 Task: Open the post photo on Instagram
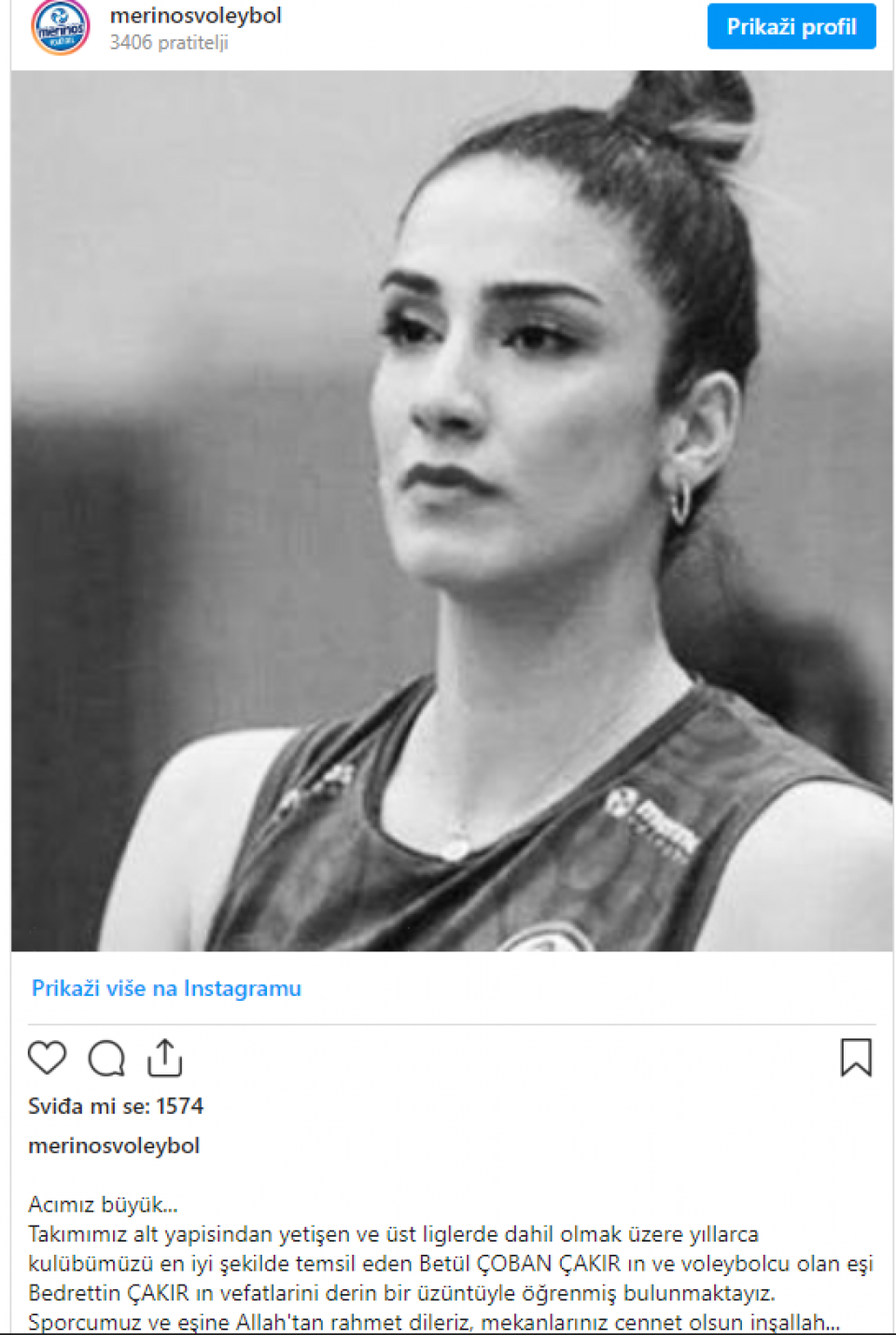click(x=452, y=511)
